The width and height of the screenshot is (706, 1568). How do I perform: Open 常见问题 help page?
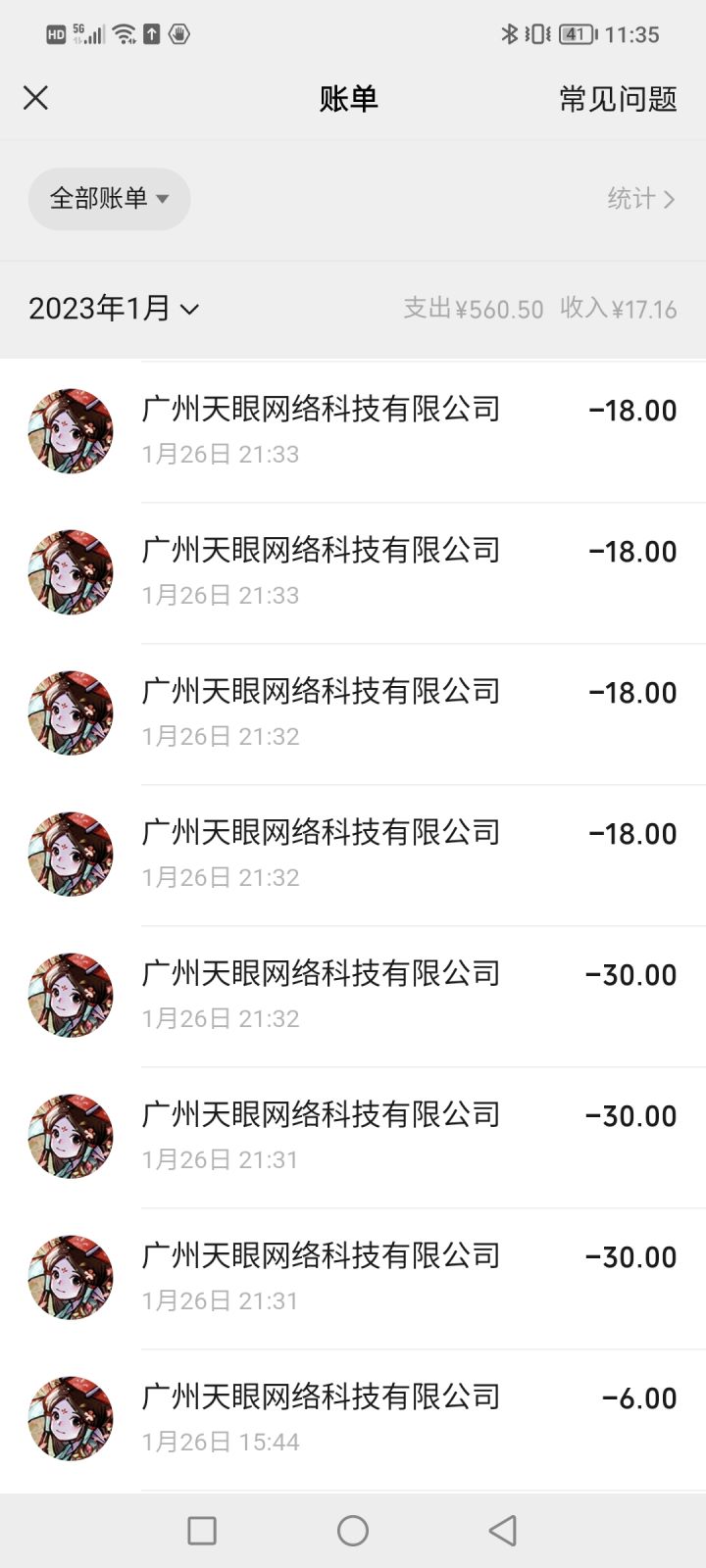tap(618, 99)
